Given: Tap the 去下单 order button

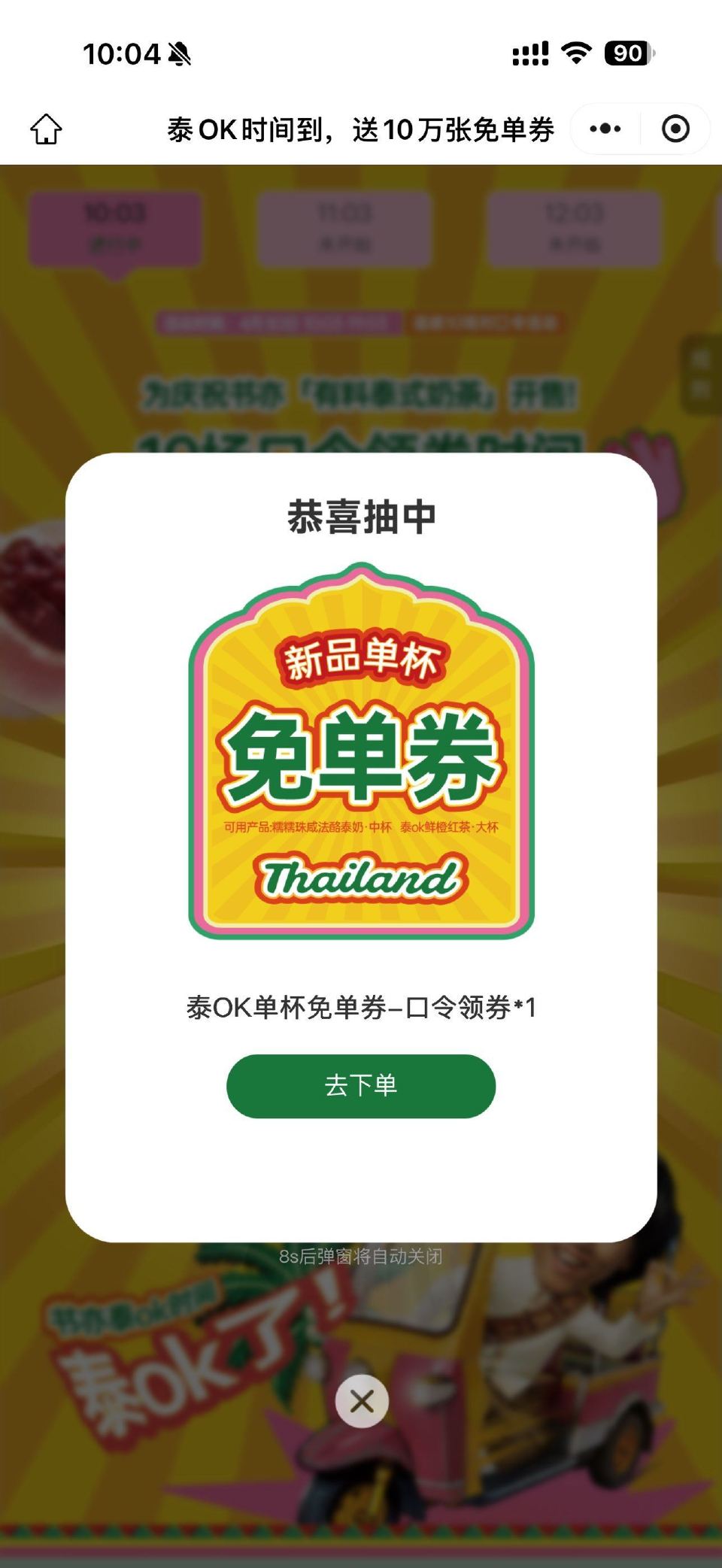Looking at the screenshot, I should point(361,1084).
